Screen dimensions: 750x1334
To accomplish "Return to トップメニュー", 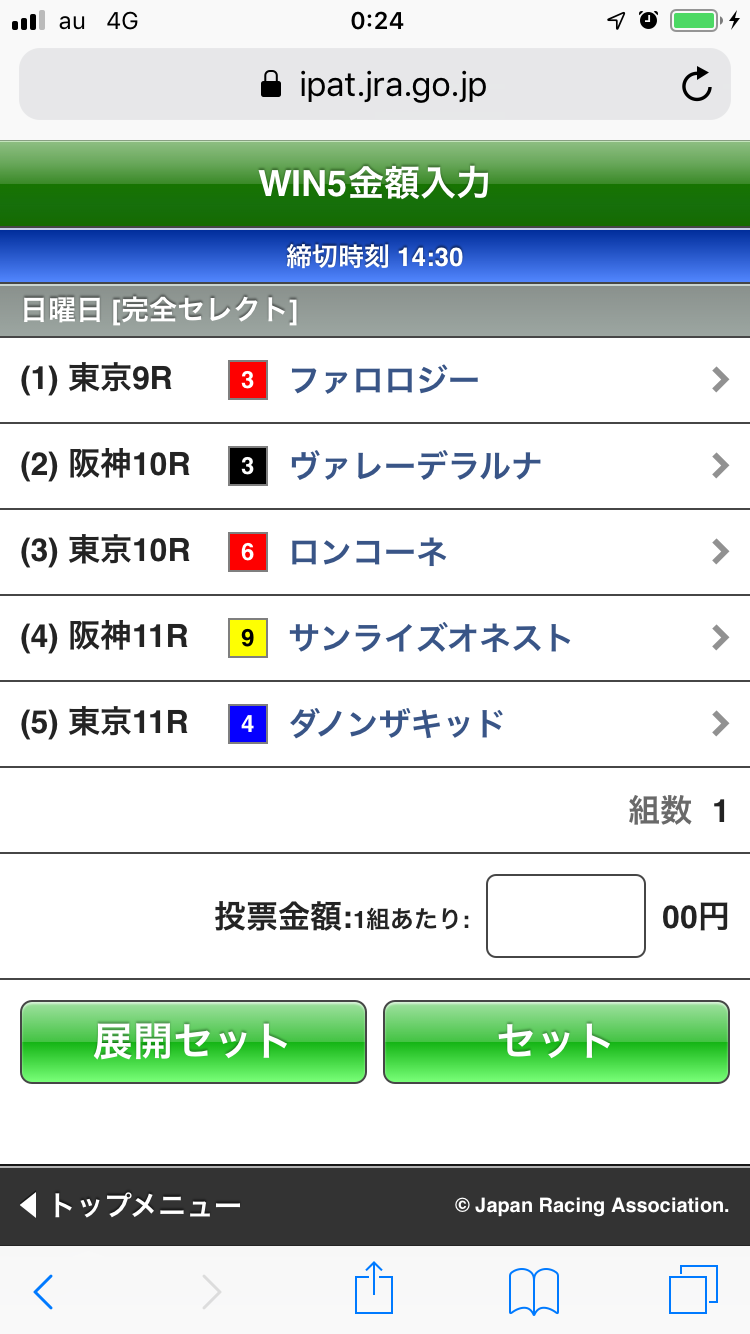I will click(130, 1205).
